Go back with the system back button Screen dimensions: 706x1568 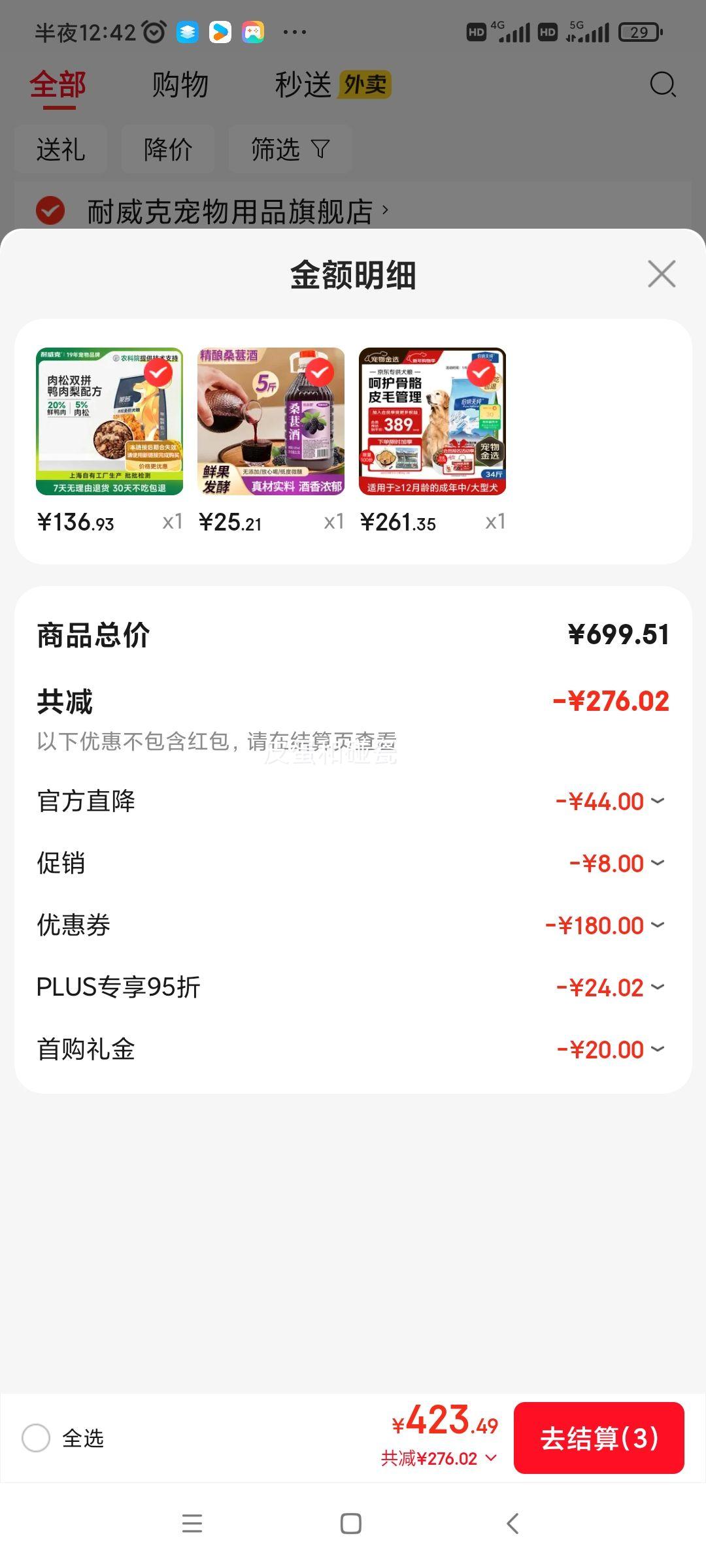[x=513, y=1524]
